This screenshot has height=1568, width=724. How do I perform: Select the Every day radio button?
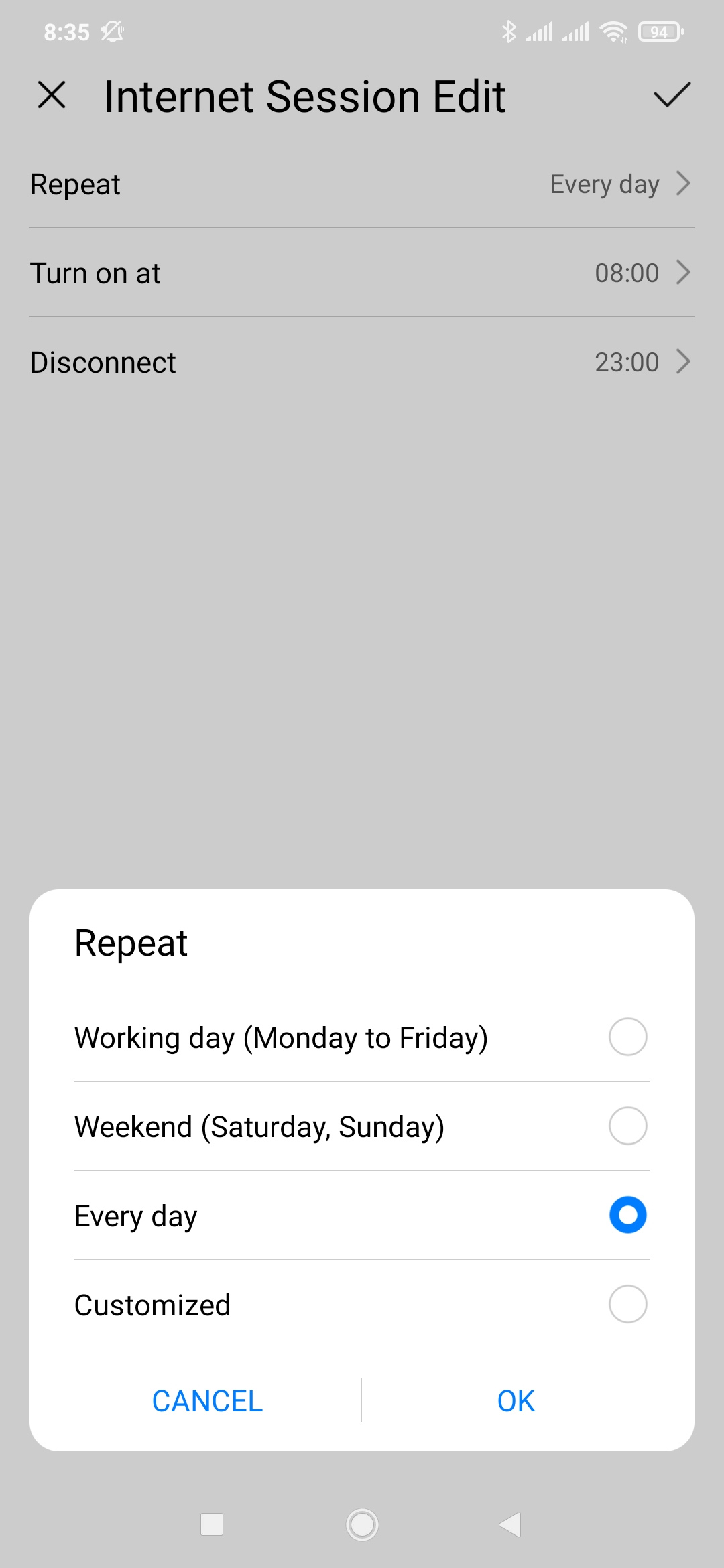627,1215
